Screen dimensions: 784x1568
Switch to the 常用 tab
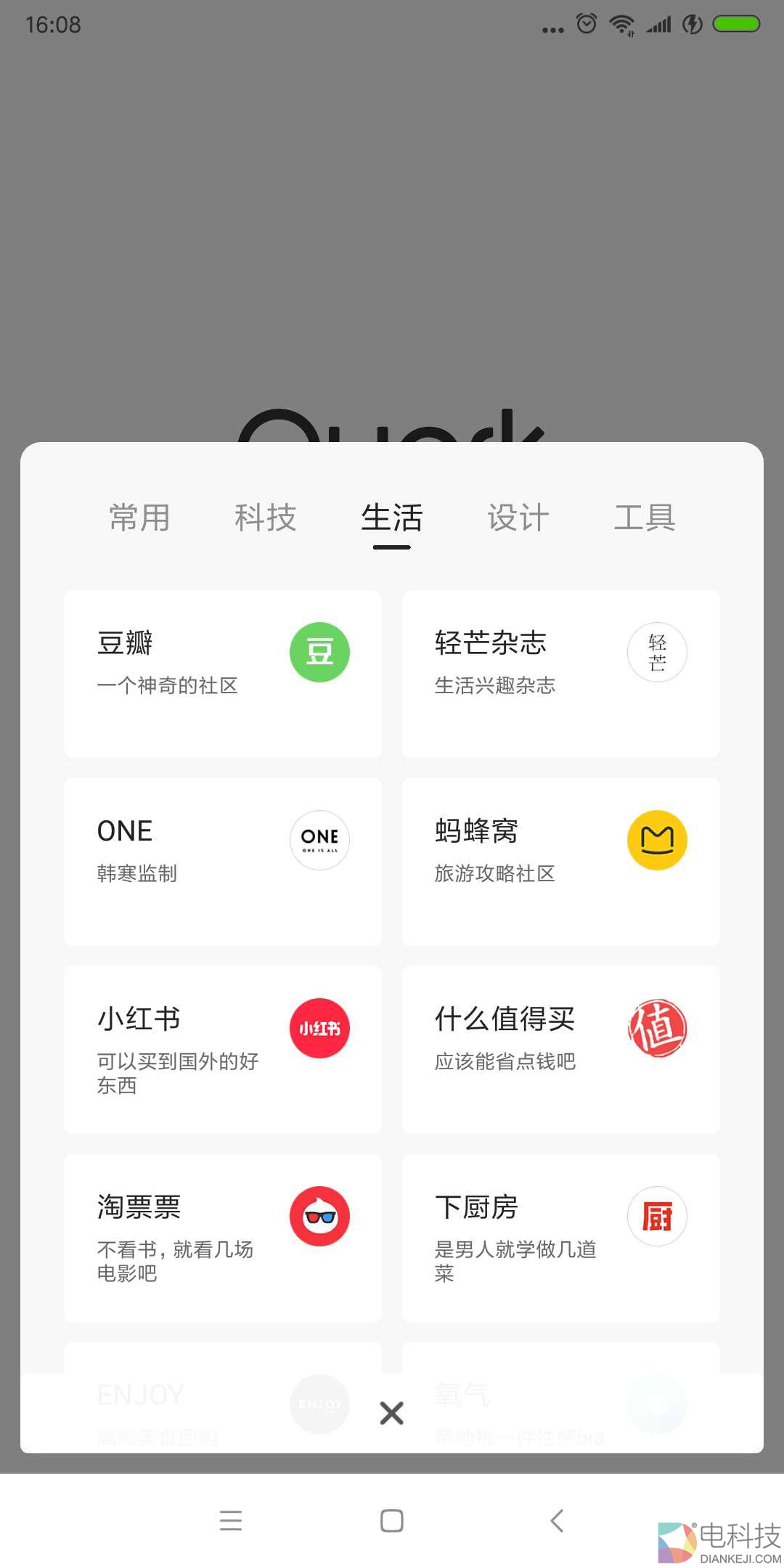click(x=140, y=517)
